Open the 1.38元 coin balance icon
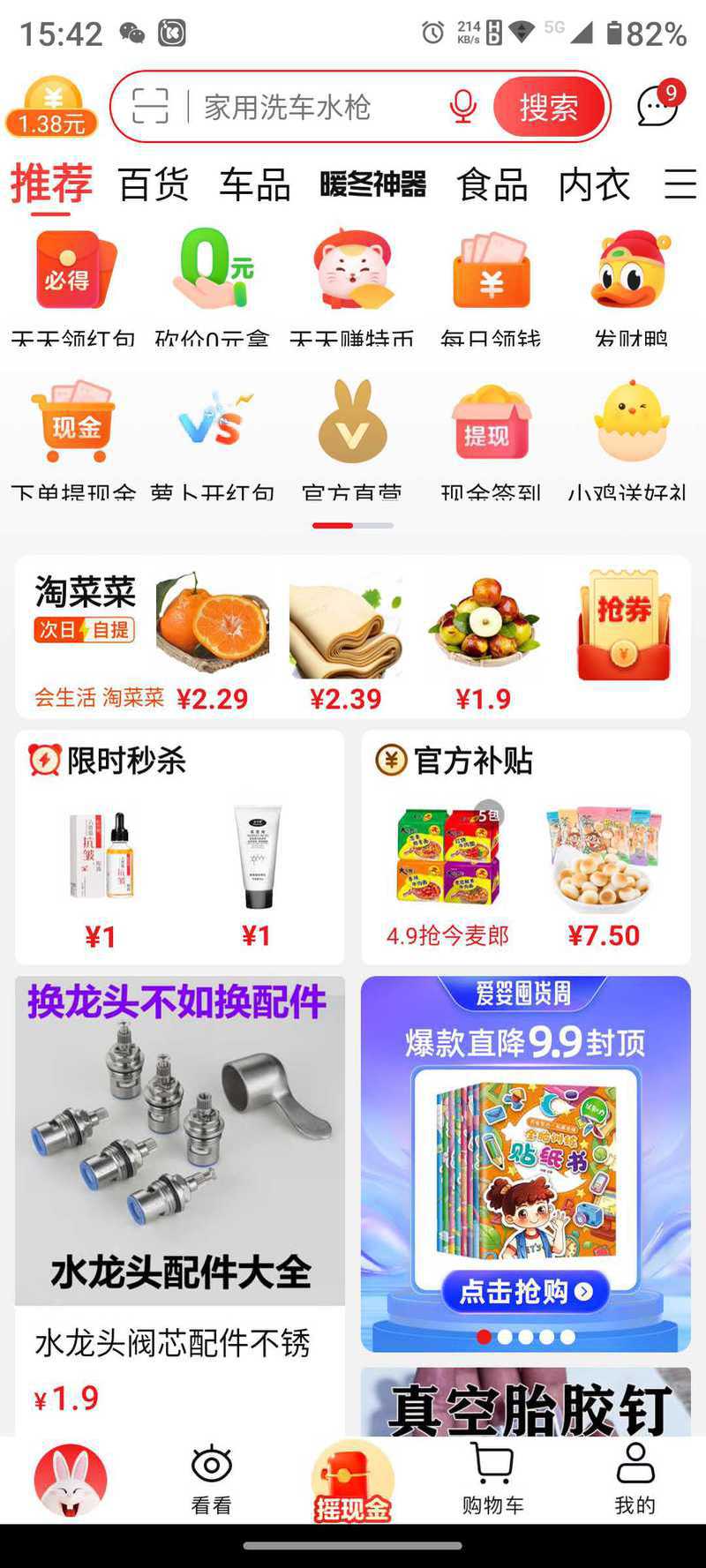 point(51,107)
